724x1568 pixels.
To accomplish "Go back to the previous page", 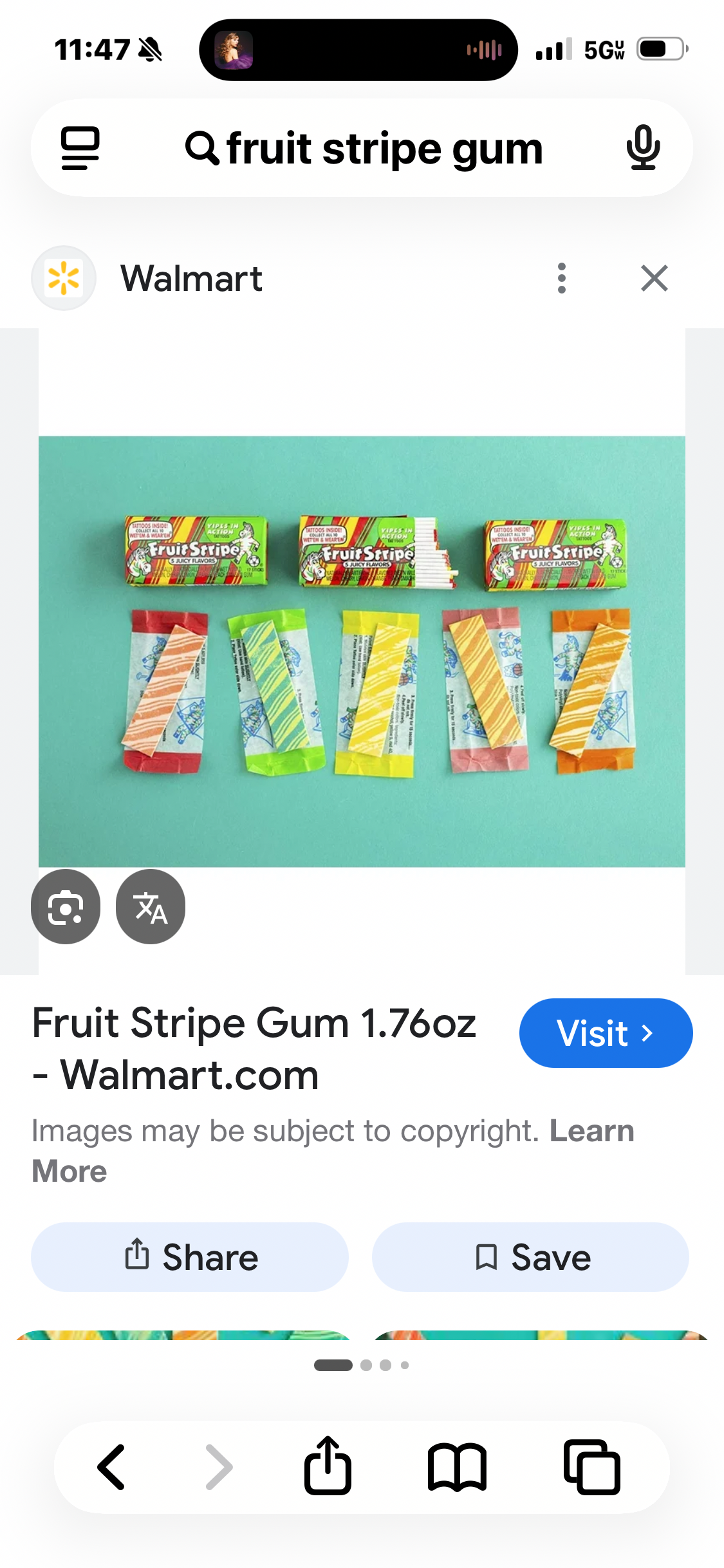I will (111, 1468).
